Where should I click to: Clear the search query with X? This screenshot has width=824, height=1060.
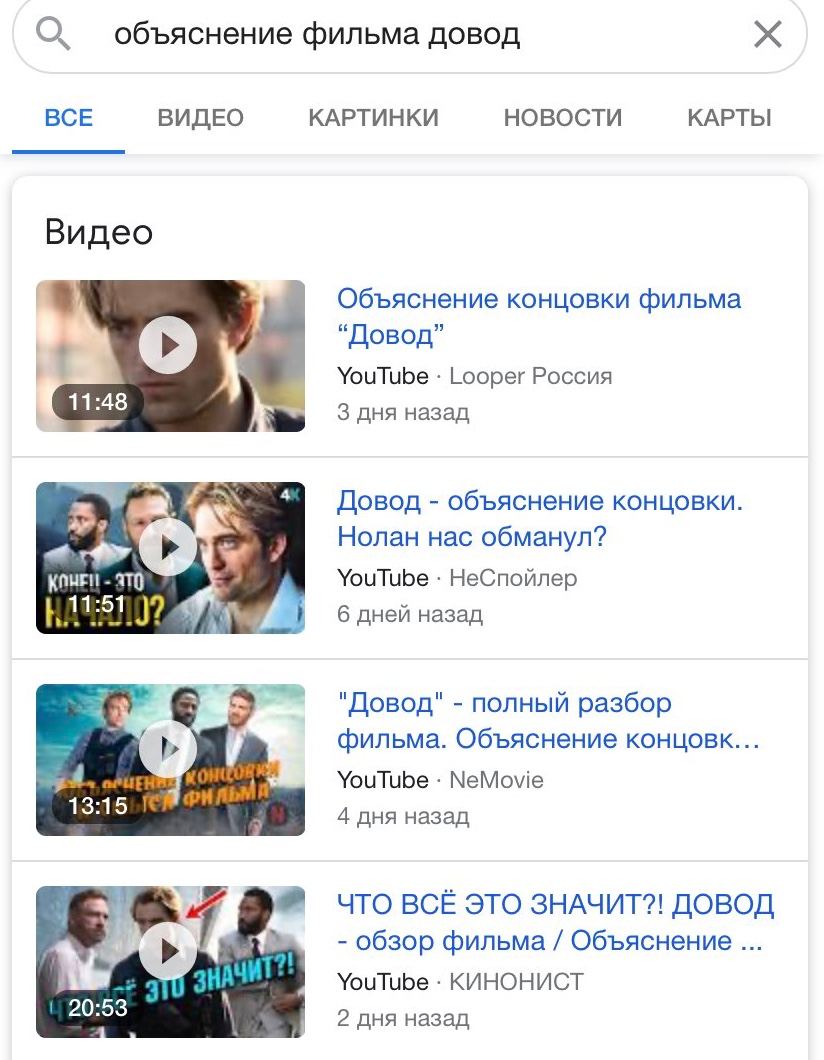(x=767, y=36)
